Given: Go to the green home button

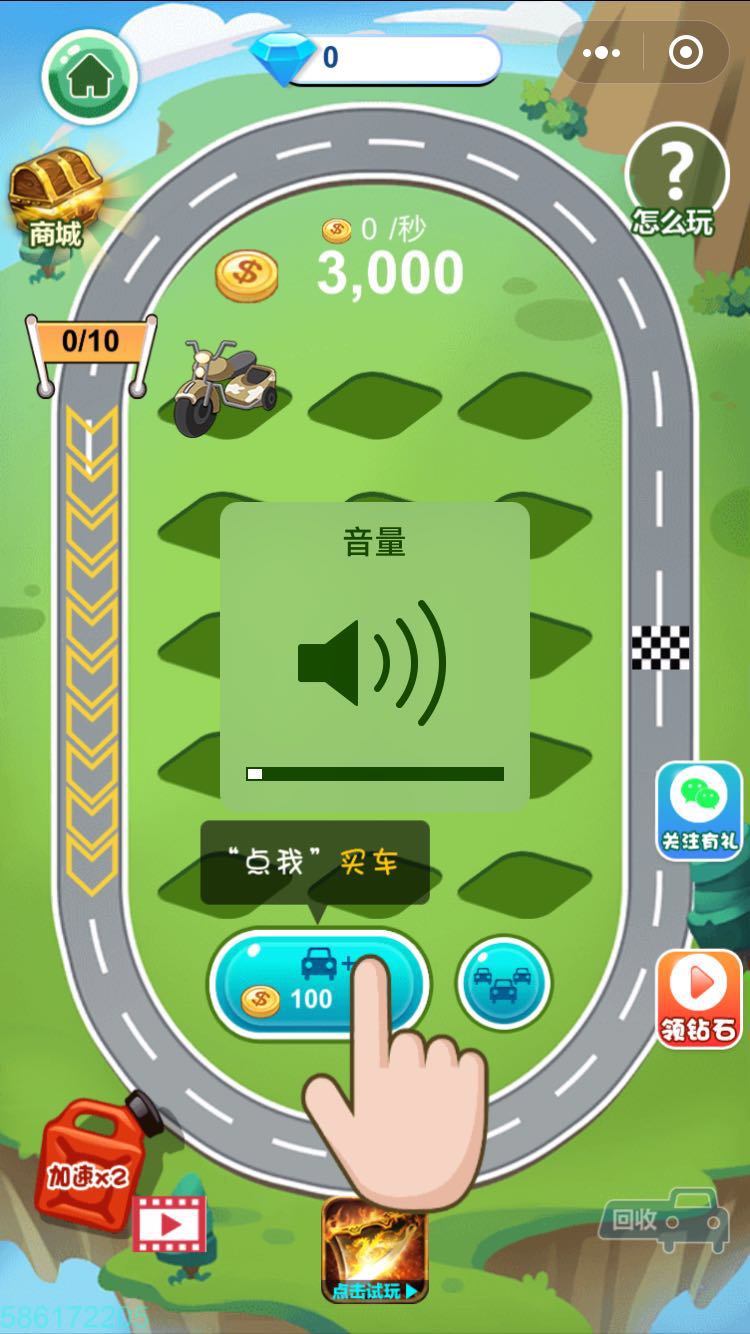Looking at the screenshot, I should (88, 79).
